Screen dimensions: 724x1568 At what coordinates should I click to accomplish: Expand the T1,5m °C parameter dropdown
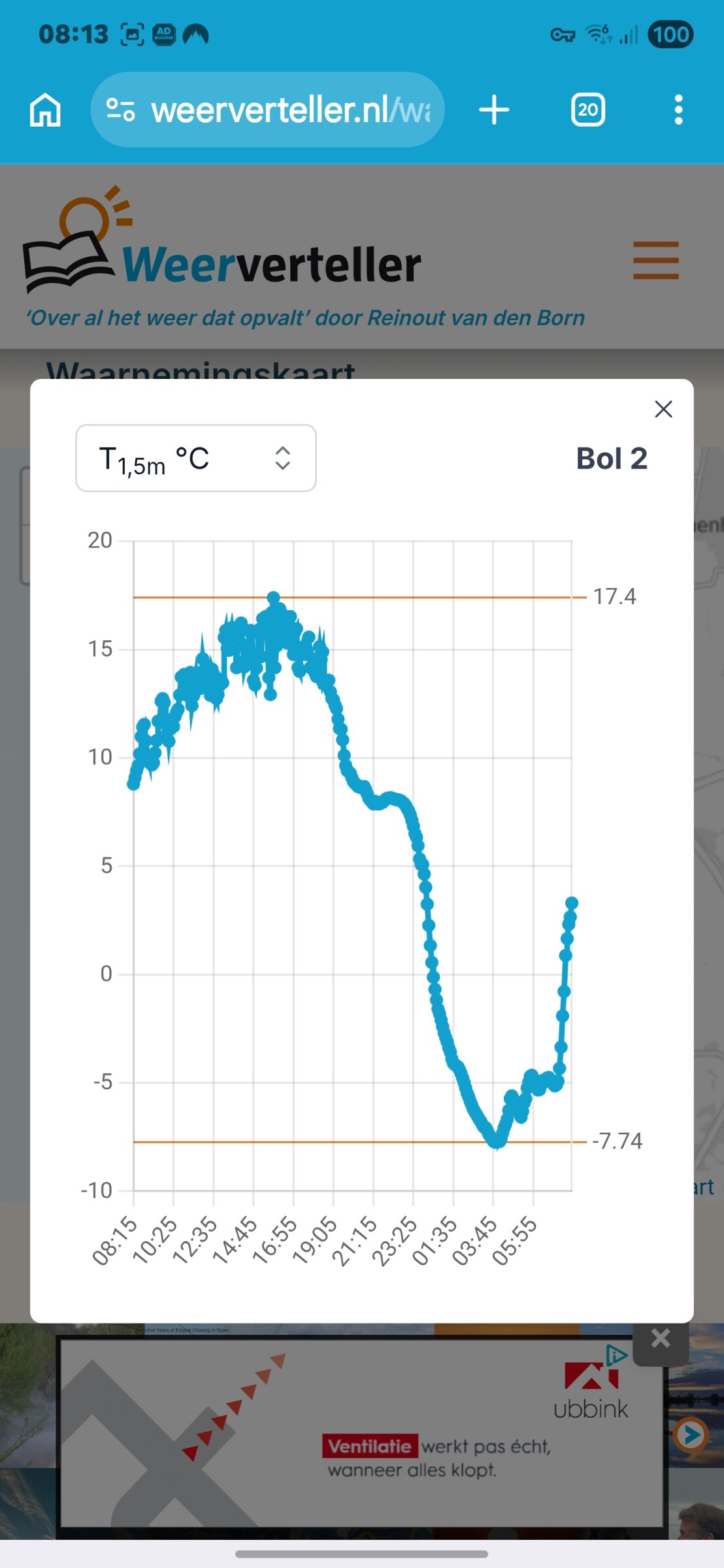point(196,459)
